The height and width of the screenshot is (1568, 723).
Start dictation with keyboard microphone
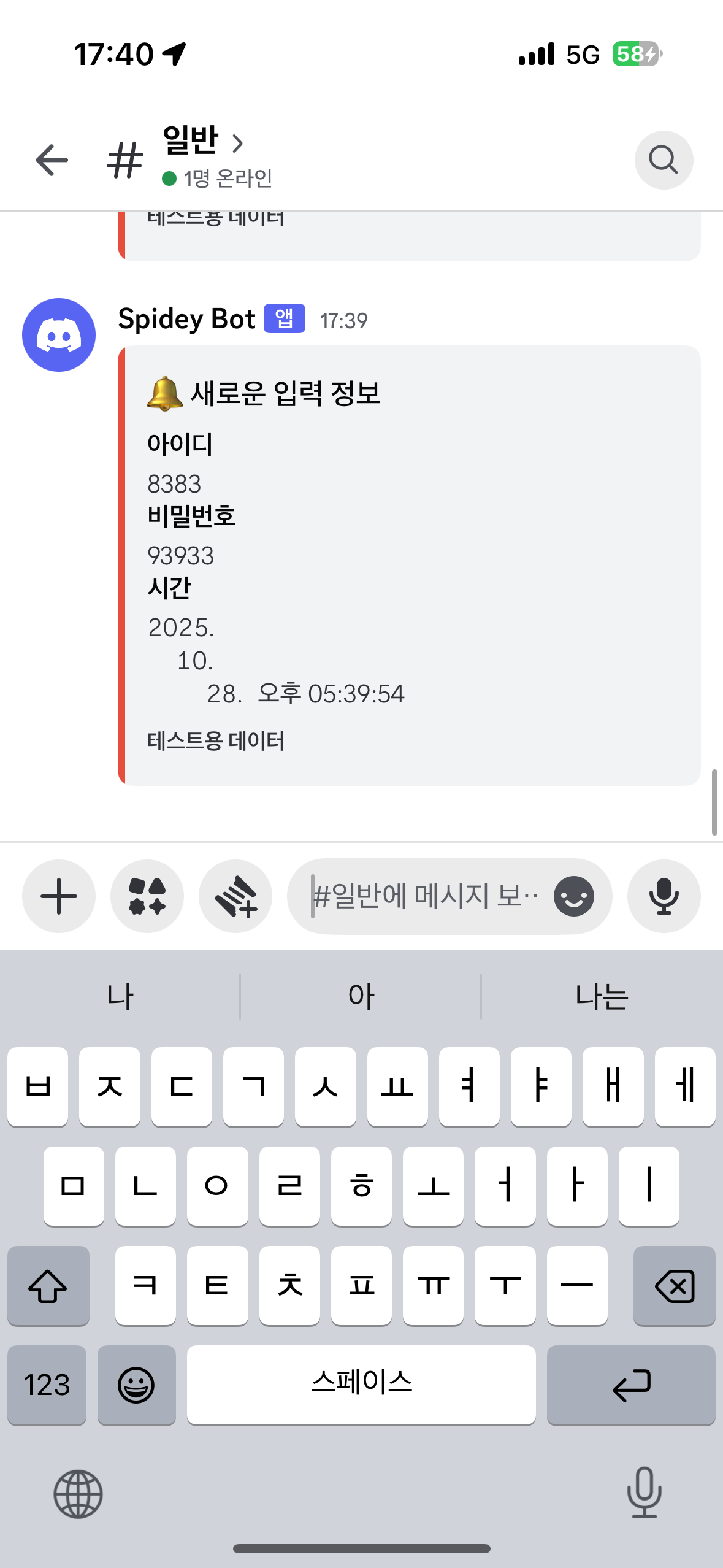[644, 1493]
